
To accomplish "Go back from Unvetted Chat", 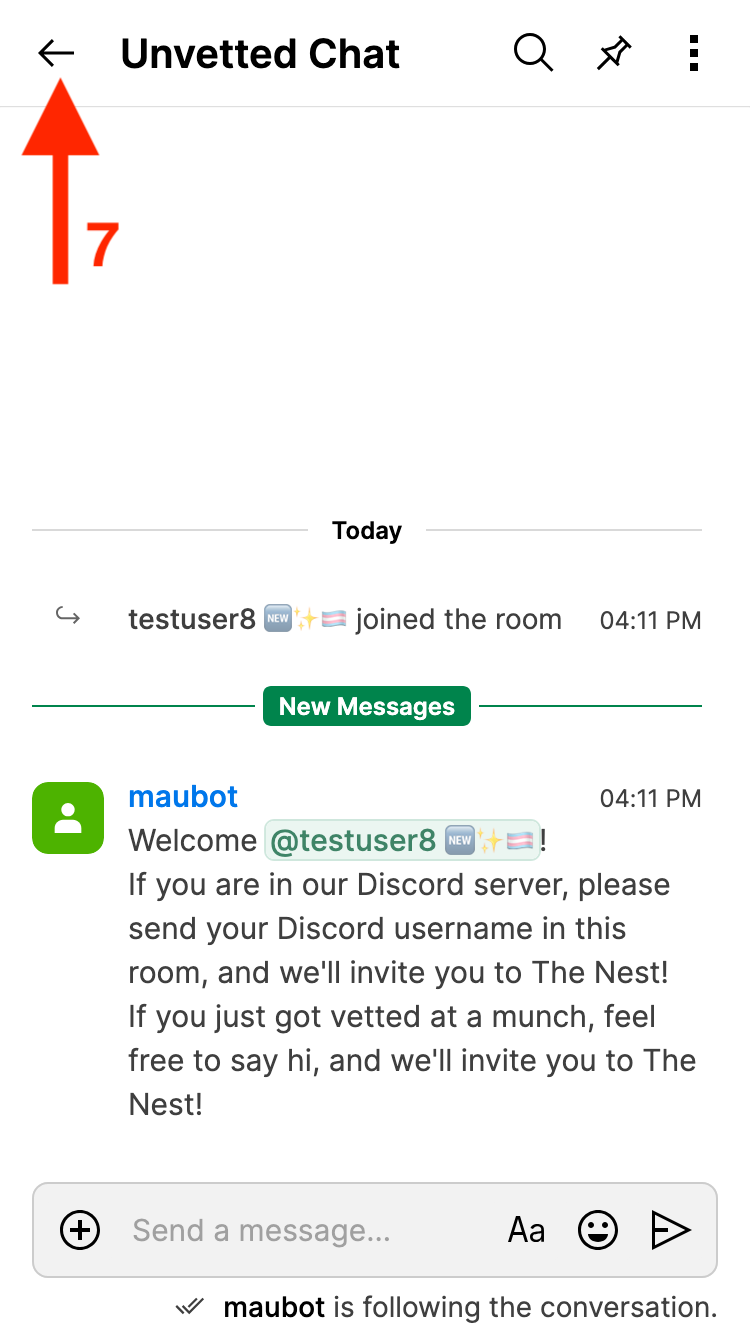I will click(x=56, y=53).
